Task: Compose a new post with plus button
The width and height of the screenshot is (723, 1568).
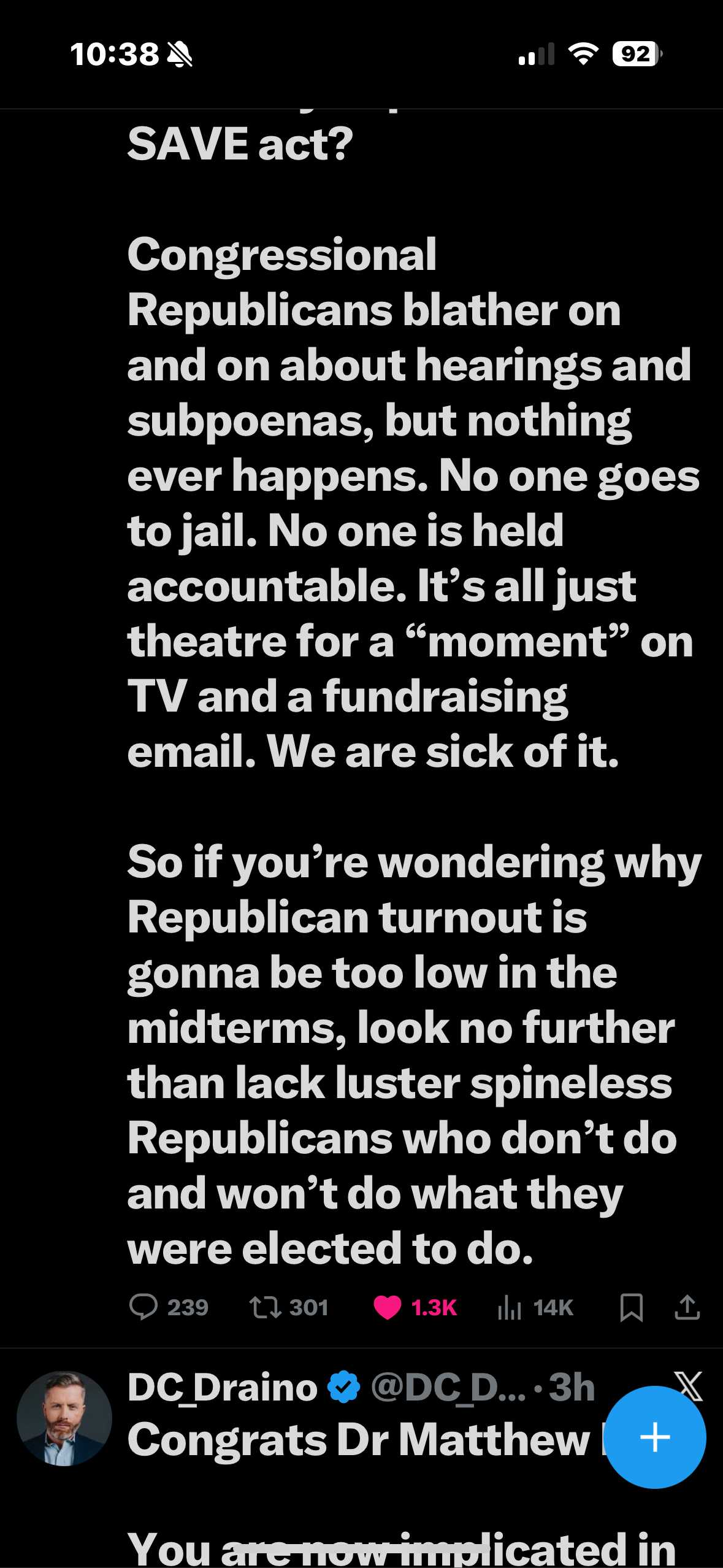Action: (655, 1437)
